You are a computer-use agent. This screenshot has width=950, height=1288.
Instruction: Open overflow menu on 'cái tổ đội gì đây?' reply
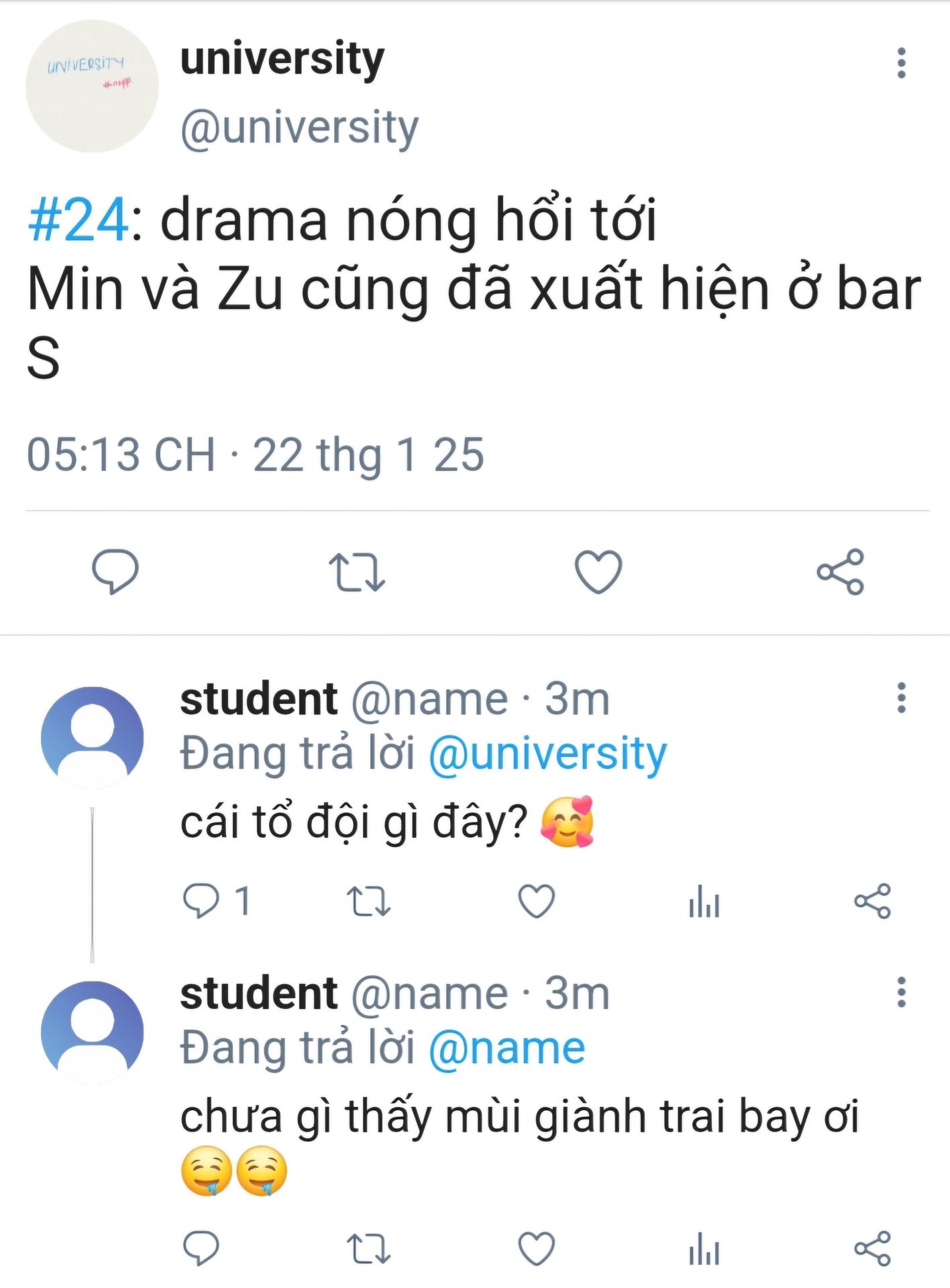coord(901,698)
